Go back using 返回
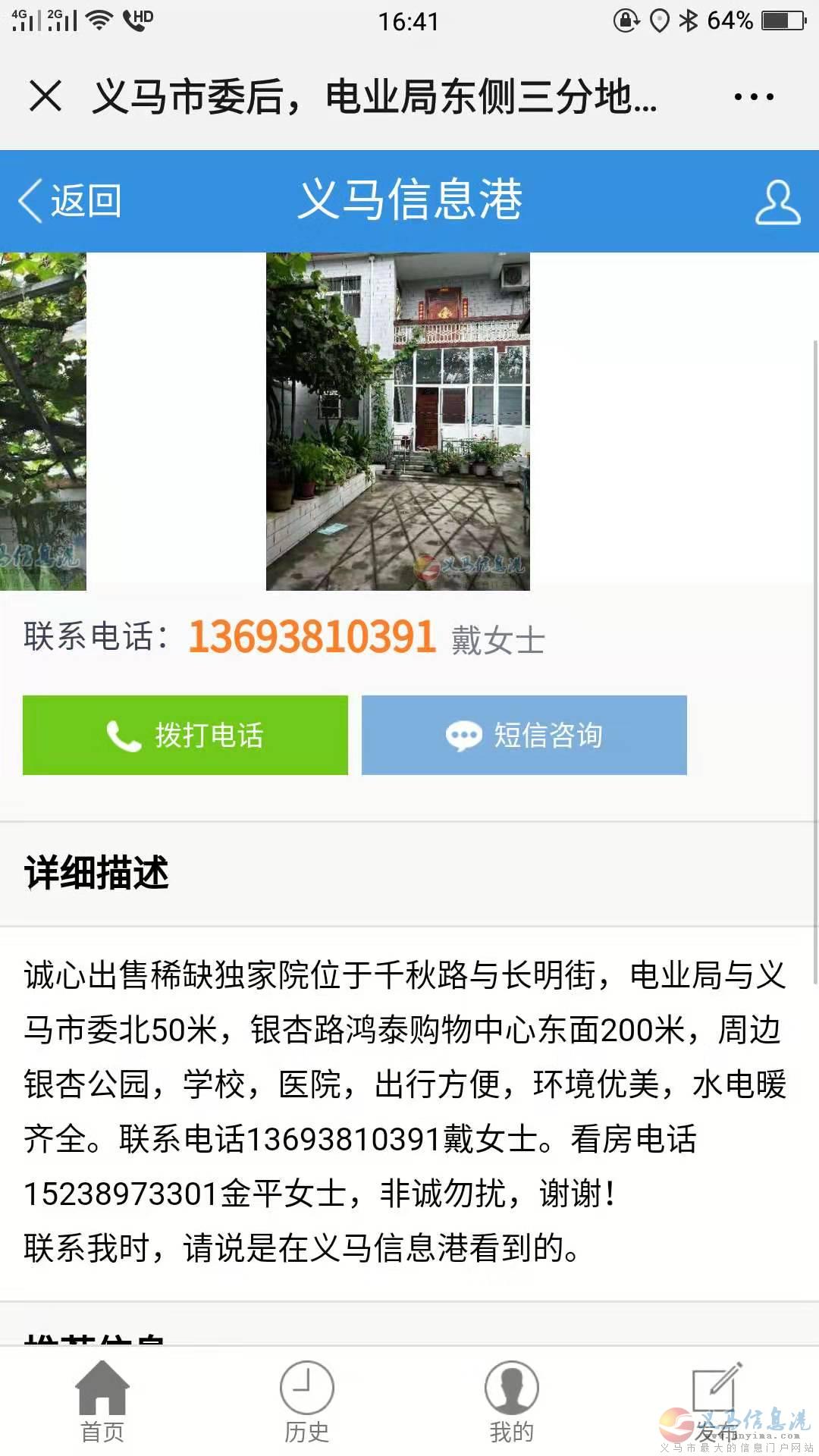 point(70,201)
